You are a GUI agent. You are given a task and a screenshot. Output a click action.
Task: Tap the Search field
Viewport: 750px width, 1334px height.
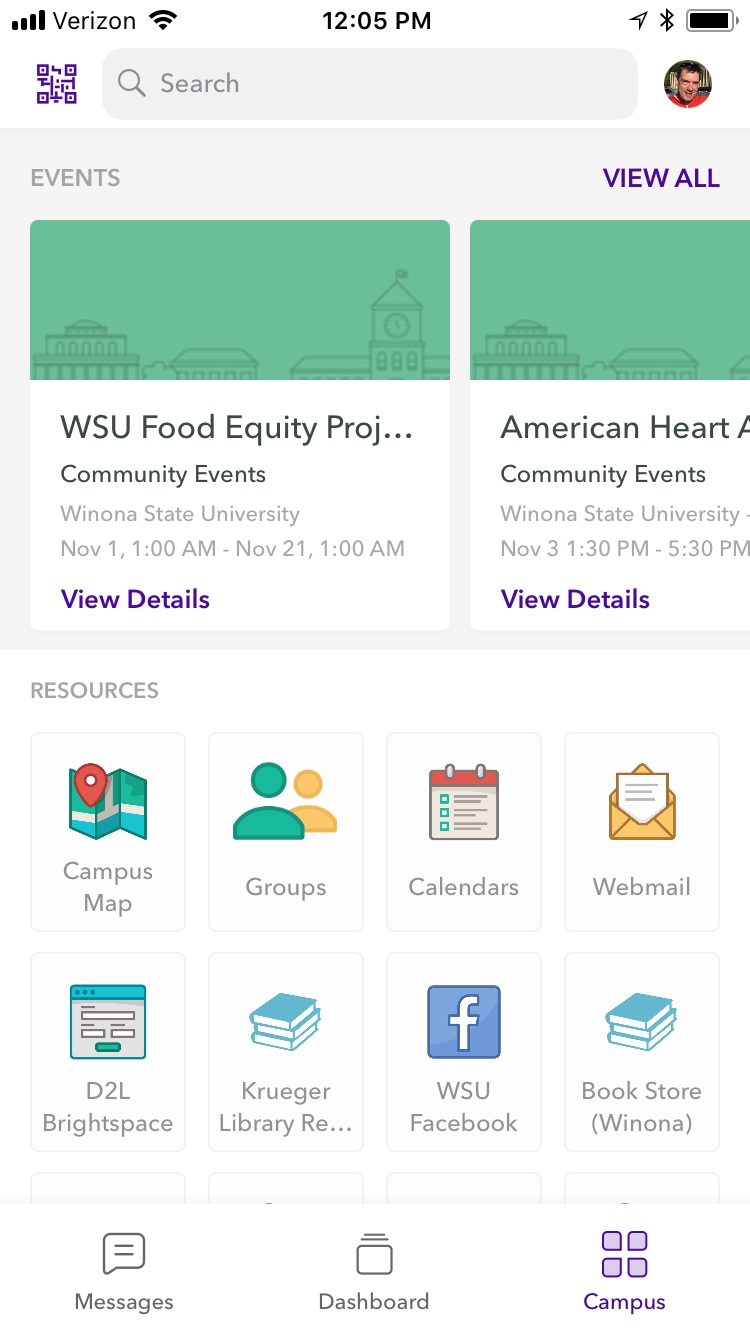[x=370, y=84]
